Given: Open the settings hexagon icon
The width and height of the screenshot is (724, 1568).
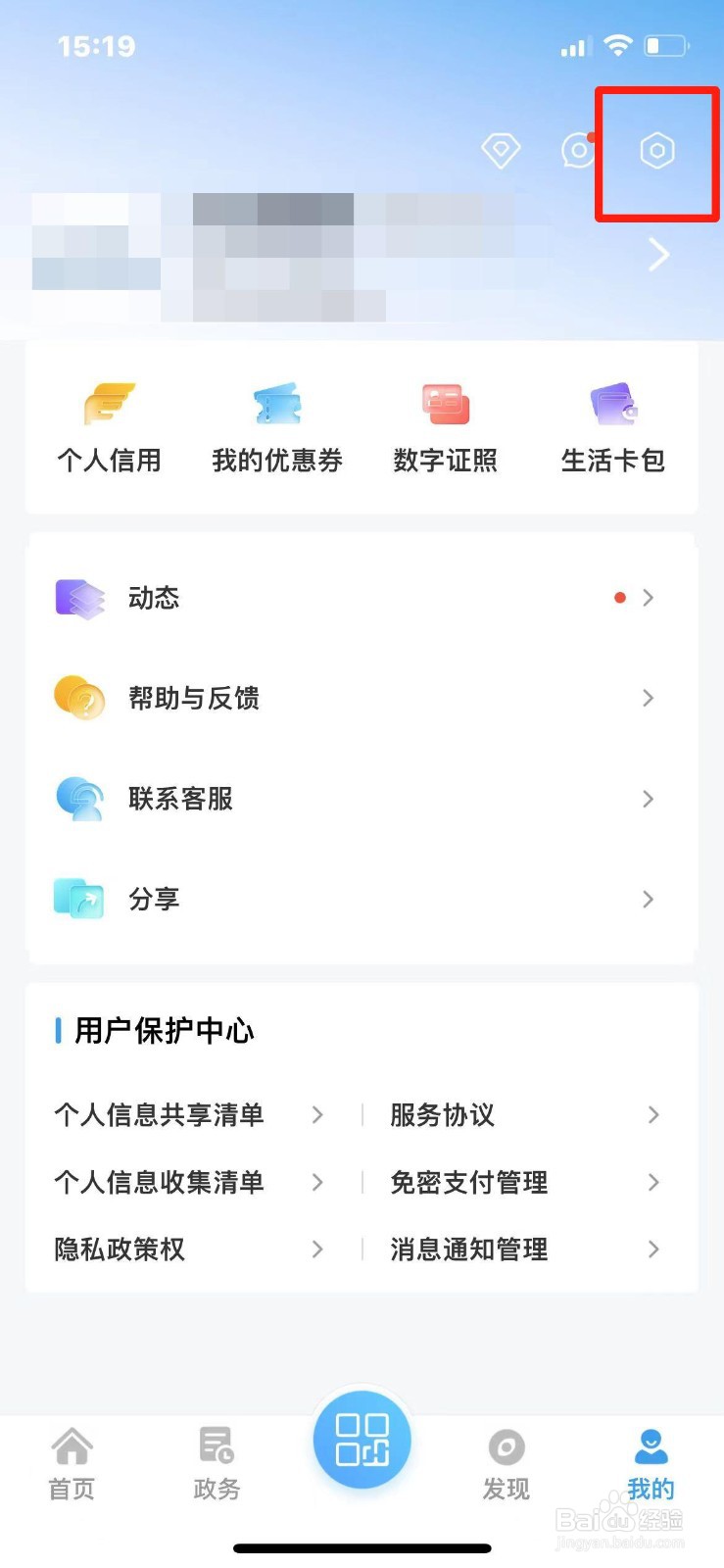Looking at the screenshot, I should pyautogui.click(x=657, y=151).
